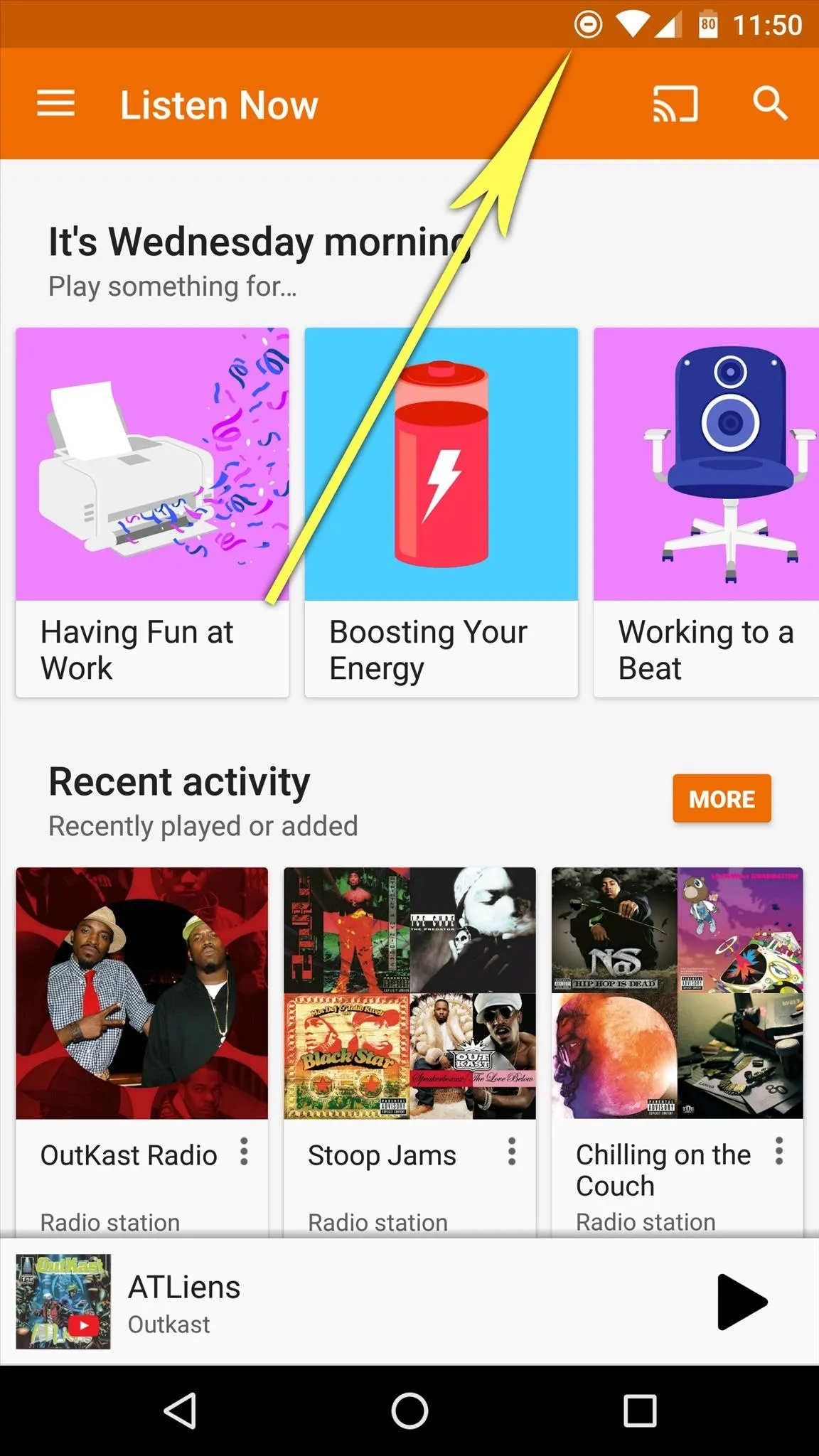
Task: Open overflow menu for Chilling on the Couch
Action: click(x=779, y=1150)
